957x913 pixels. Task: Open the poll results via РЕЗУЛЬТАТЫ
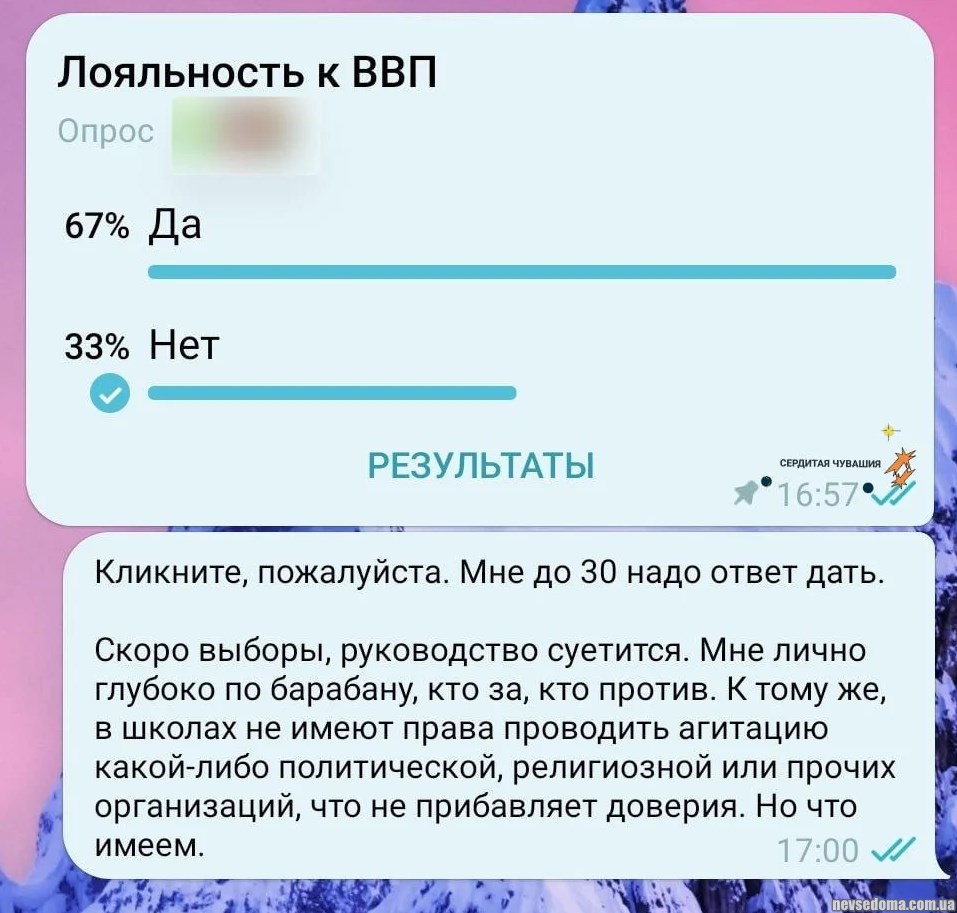click(x=481, y=466)
